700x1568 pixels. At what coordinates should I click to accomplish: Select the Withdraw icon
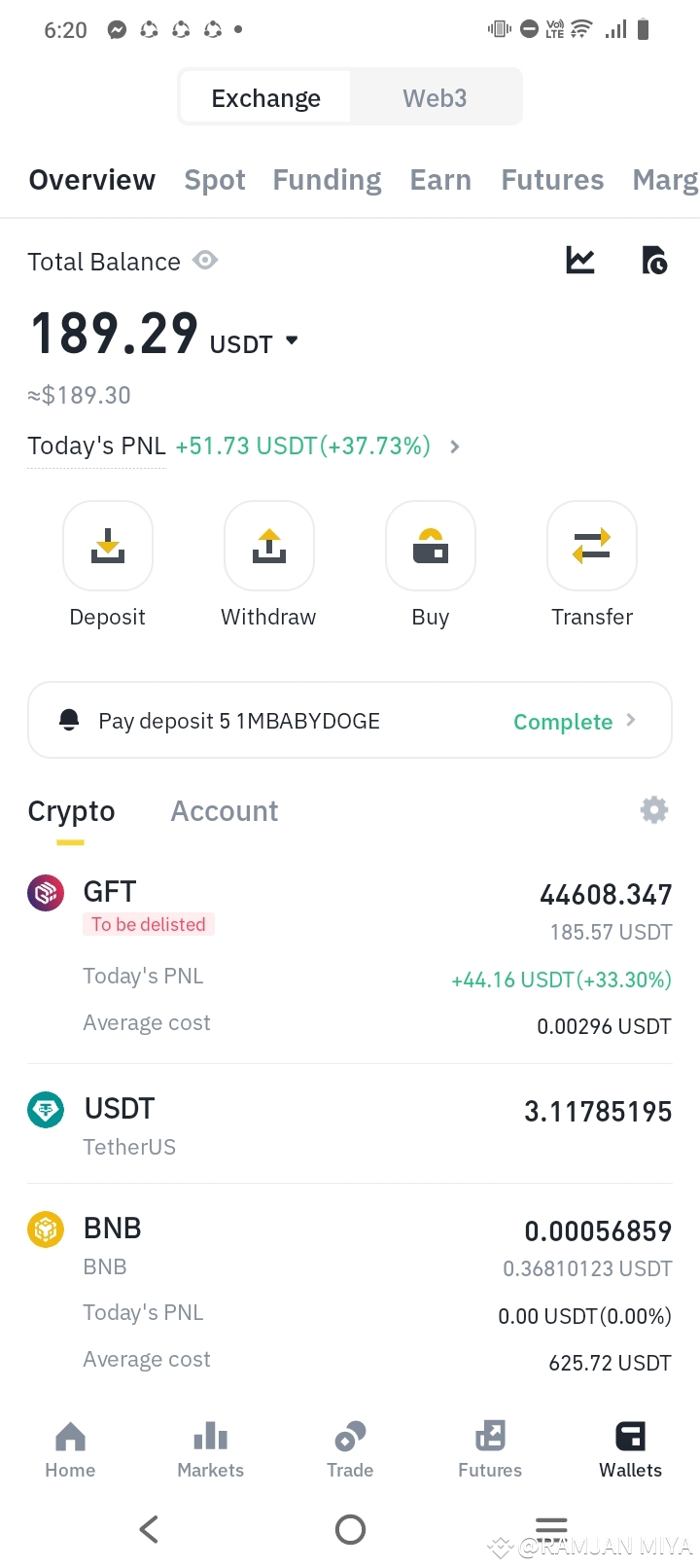pos(268,546)
